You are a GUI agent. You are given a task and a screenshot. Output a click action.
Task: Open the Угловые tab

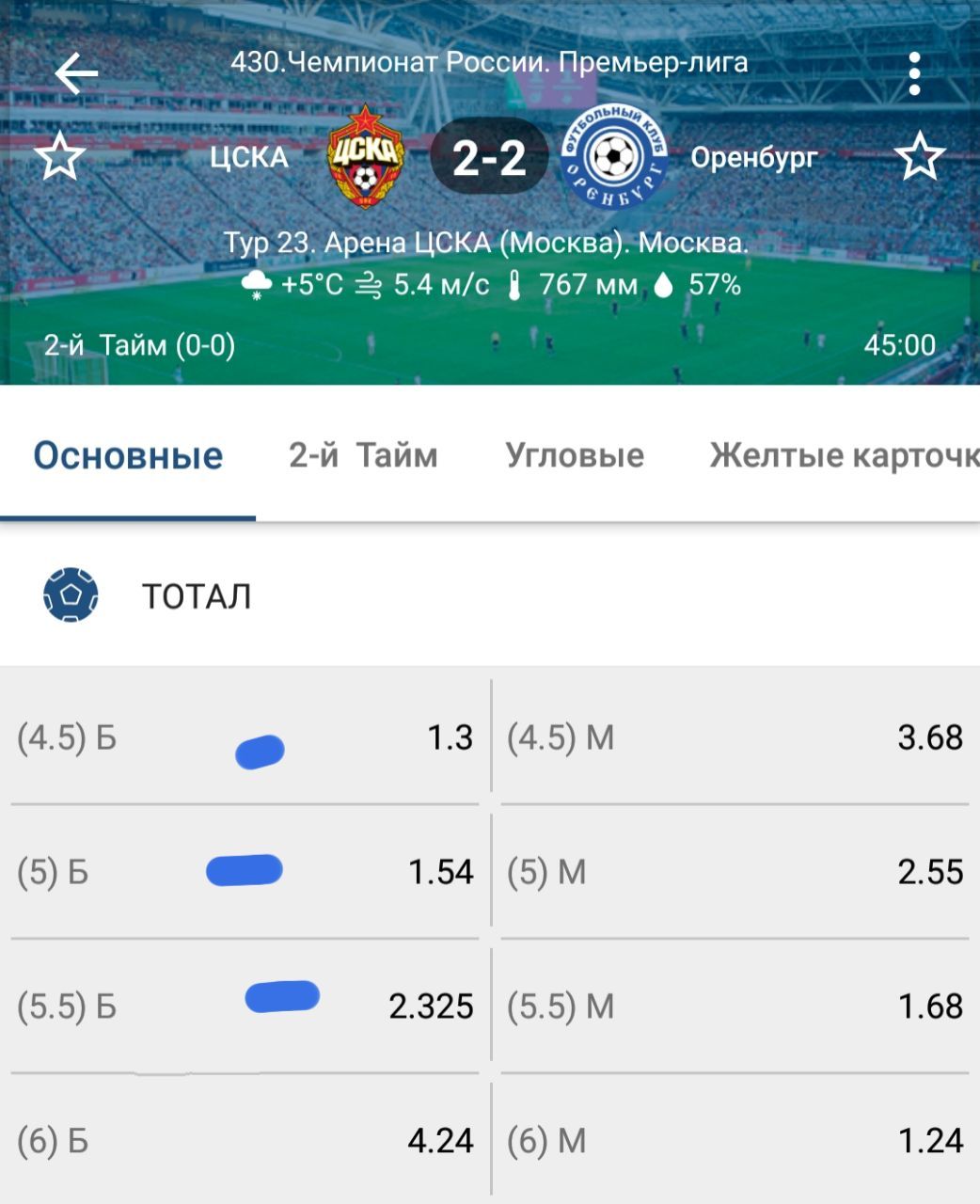coord(575,455)
